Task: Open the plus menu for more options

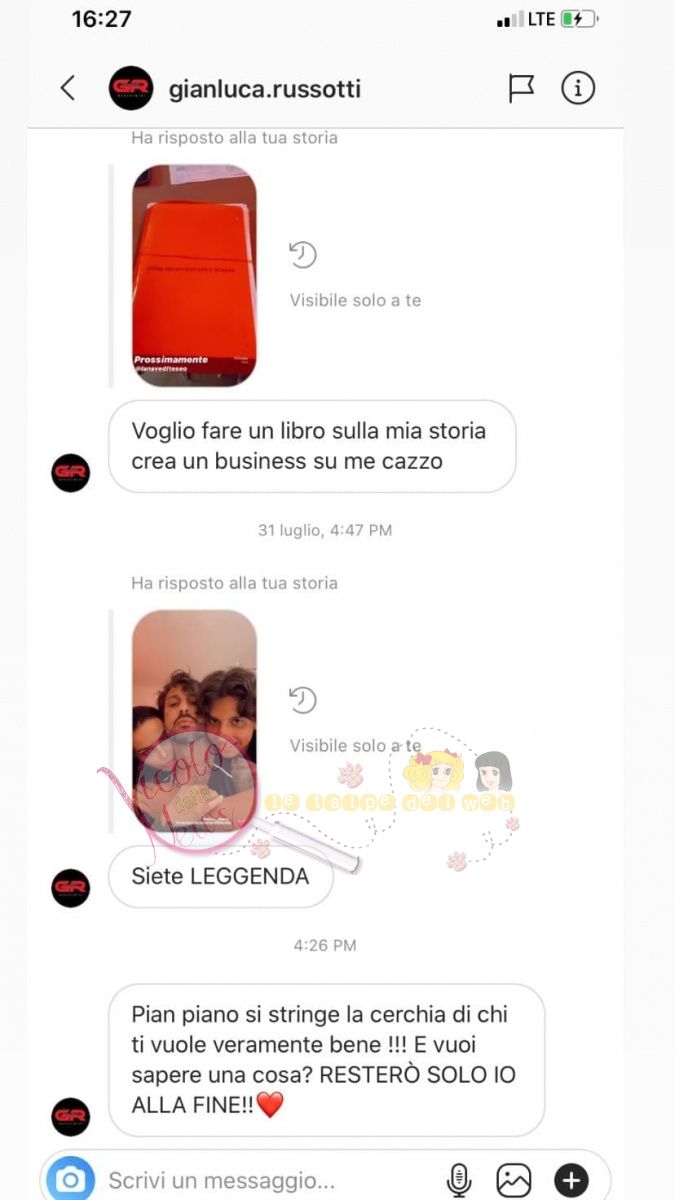Action: coord(571,1180)
